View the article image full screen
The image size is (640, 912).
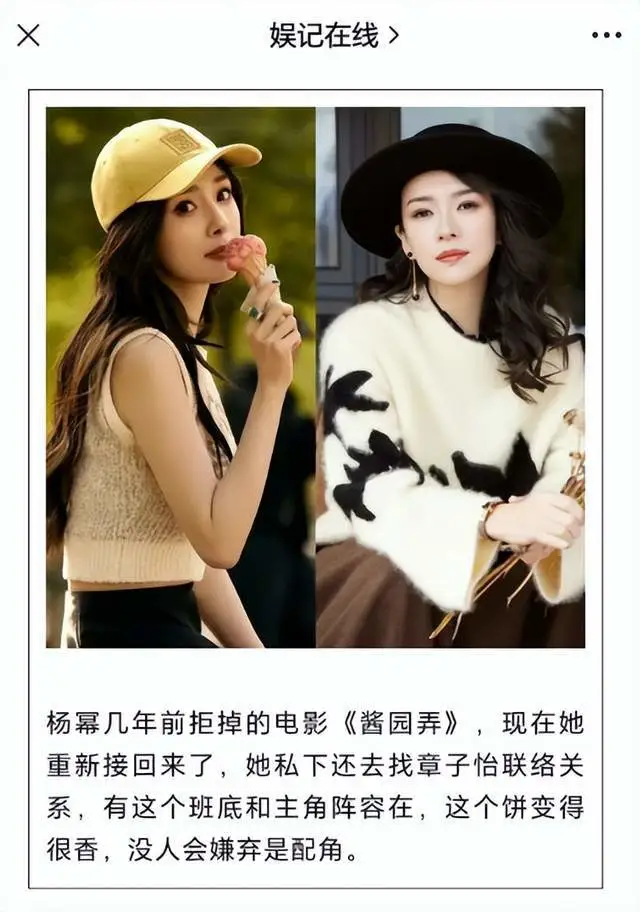tap(315, 377)
